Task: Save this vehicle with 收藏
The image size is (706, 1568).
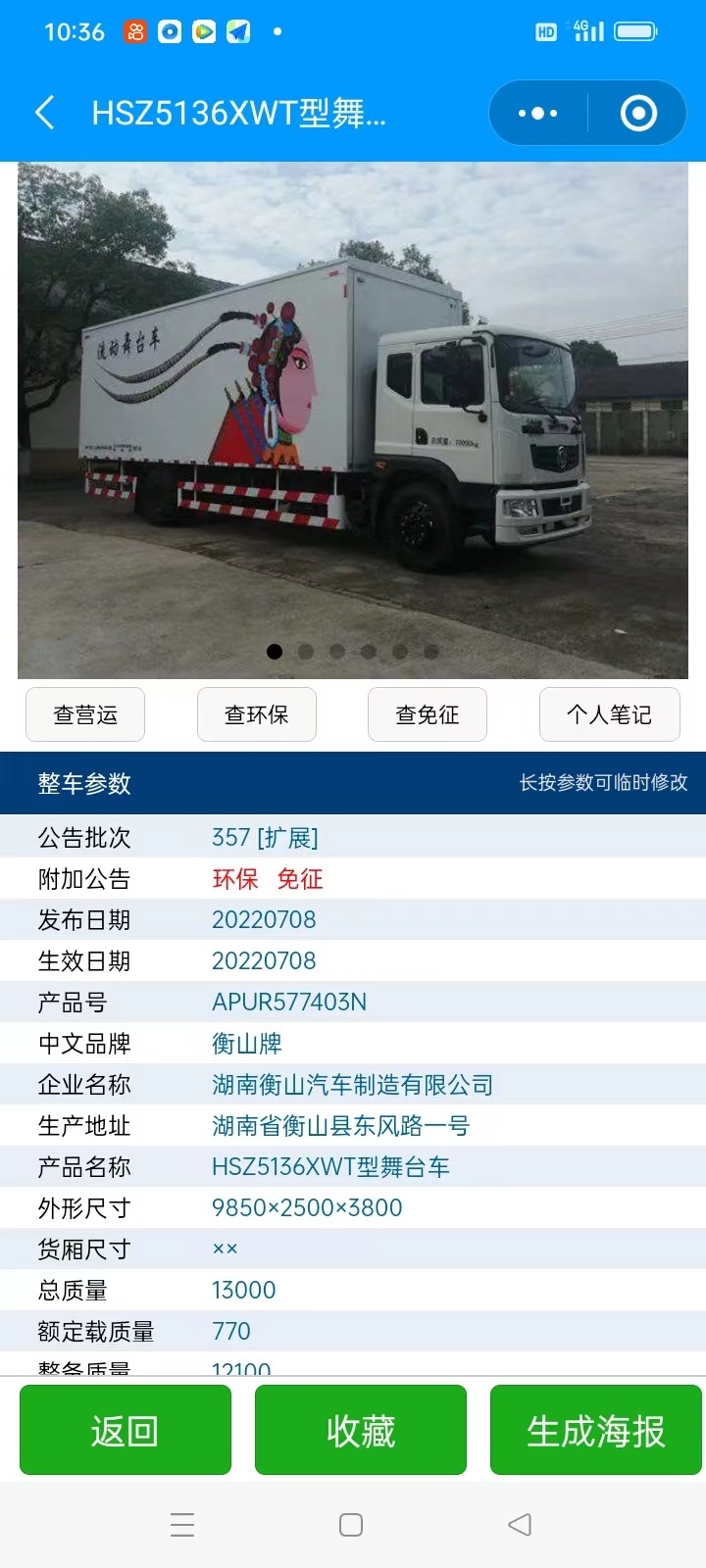Action: (x=361, y=1431)
